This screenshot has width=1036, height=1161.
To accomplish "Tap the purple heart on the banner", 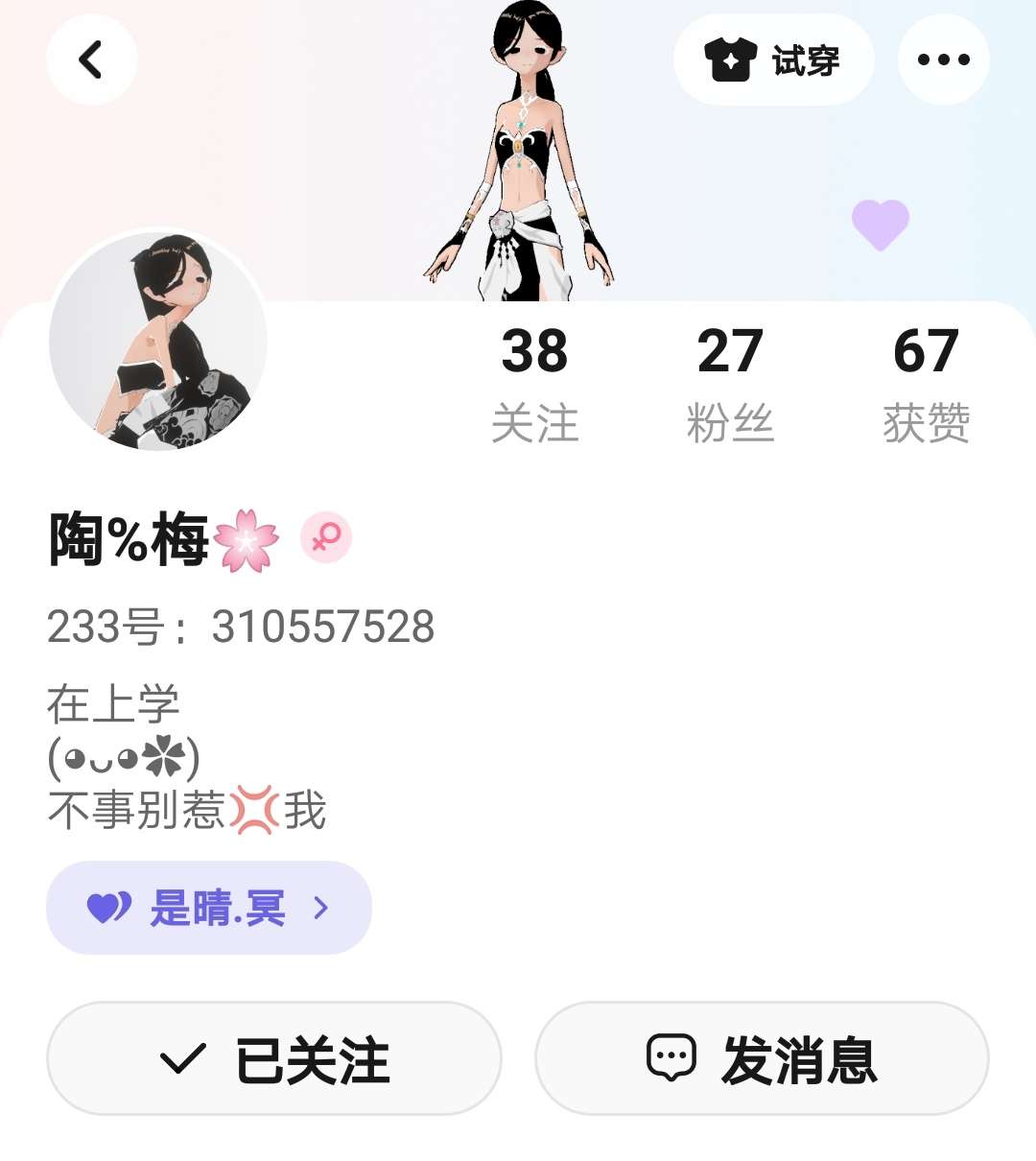I will (880, 225).
